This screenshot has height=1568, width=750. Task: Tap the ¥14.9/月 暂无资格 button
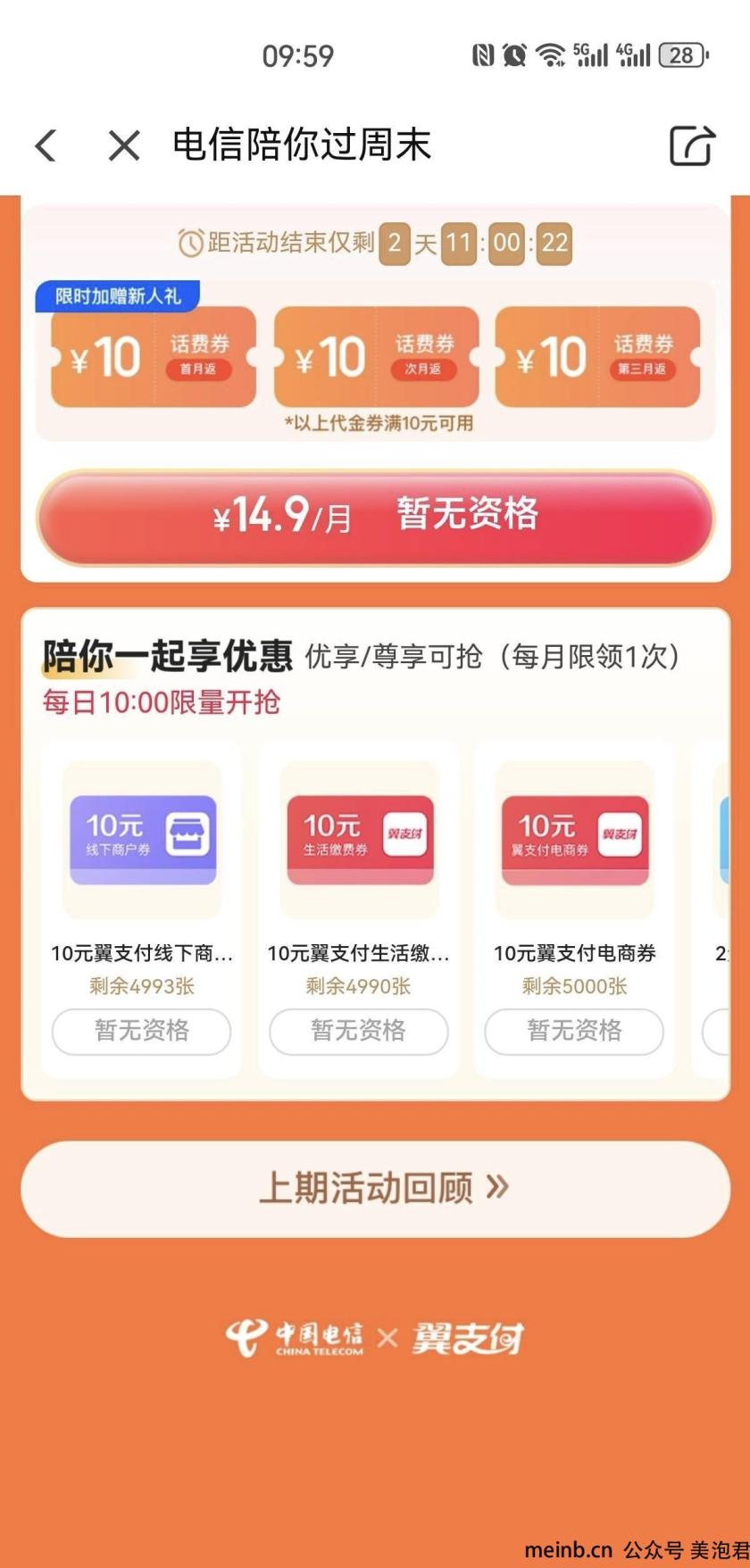[x=375, y=517]
